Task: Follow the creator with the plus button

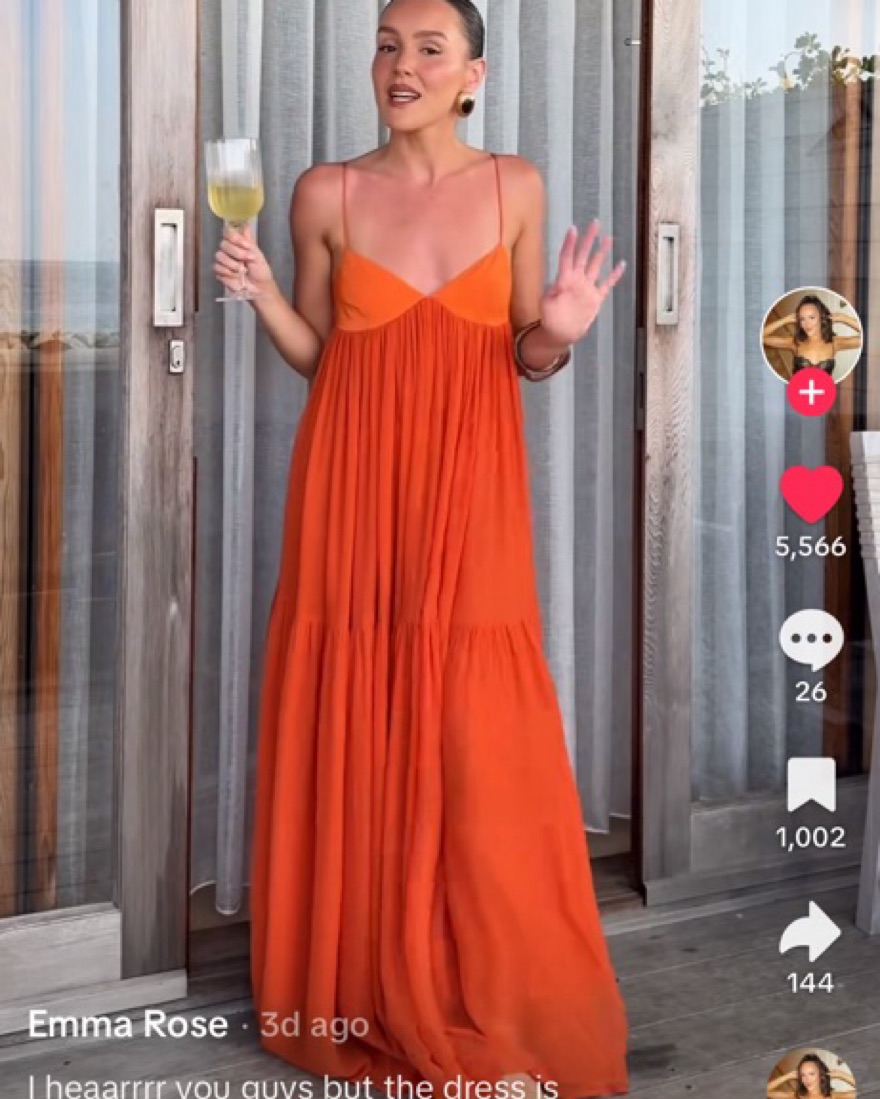Action: [x=811, y=392]
